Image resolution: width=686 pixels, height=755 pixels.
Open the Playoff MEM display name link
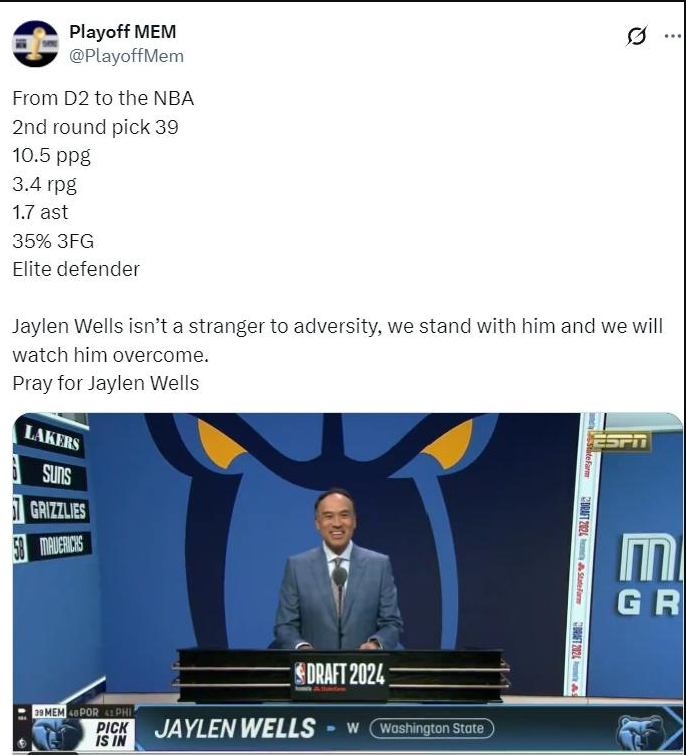(x=122, y=32)
